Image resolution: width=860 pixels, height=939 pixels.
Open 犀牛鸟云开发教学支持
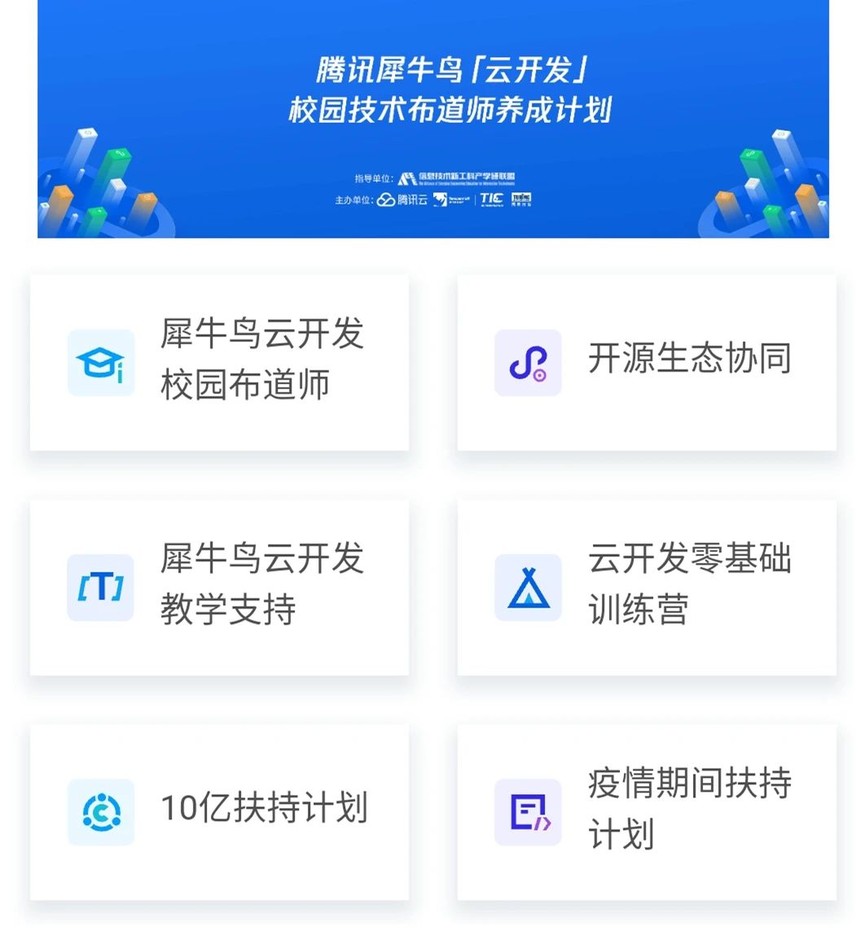(219, 587)
